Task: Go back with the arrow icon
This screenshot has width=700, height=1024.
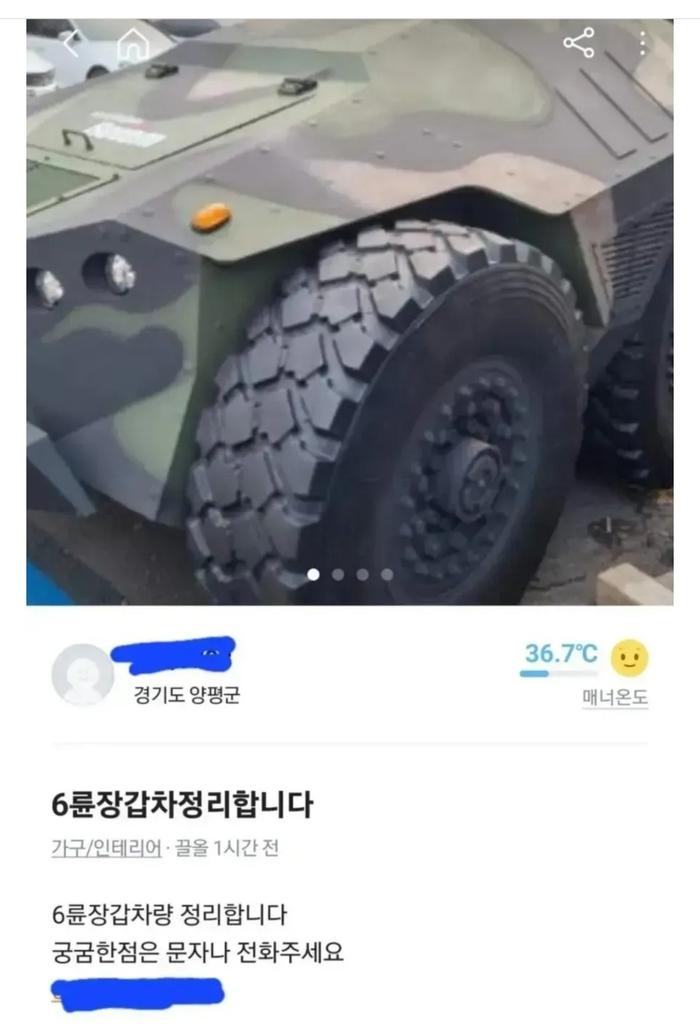Action: coord(71,44)
